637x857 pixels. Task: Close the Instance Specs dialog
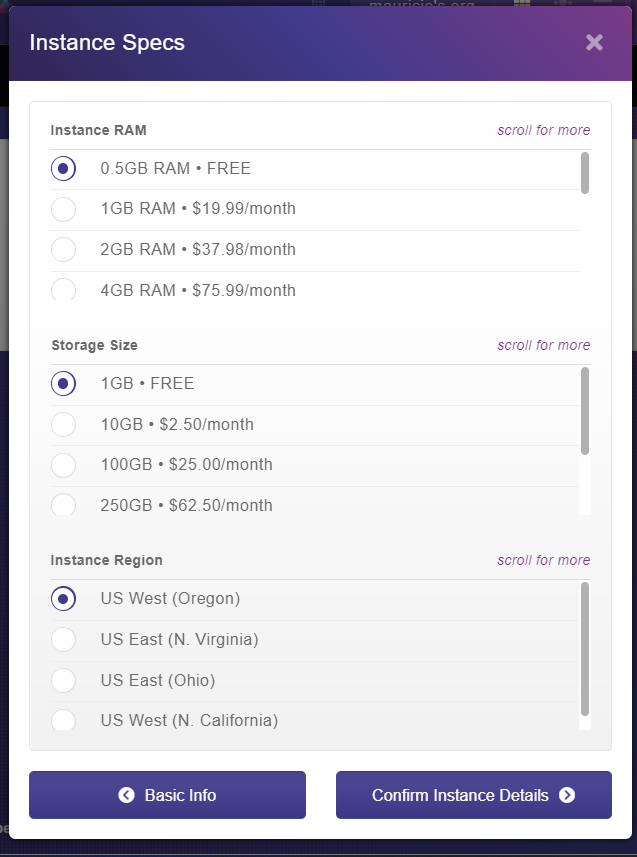click(594, 42)
